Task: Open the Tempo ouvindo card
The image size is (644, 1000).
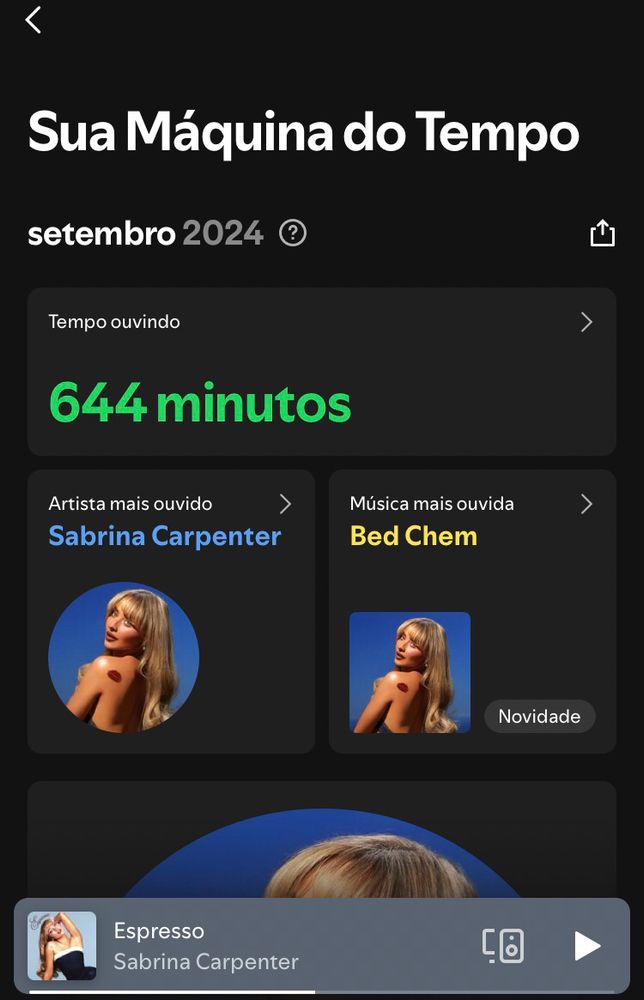Action: coord(321,372)
